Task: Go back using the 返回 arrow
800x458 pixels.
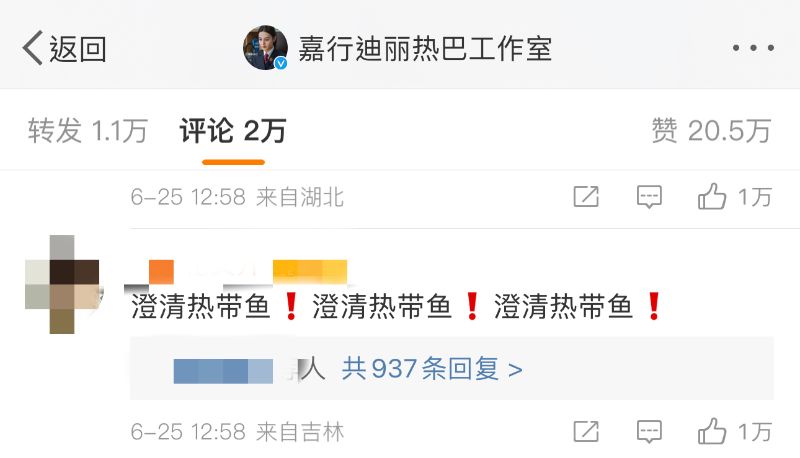Action: 63,48
